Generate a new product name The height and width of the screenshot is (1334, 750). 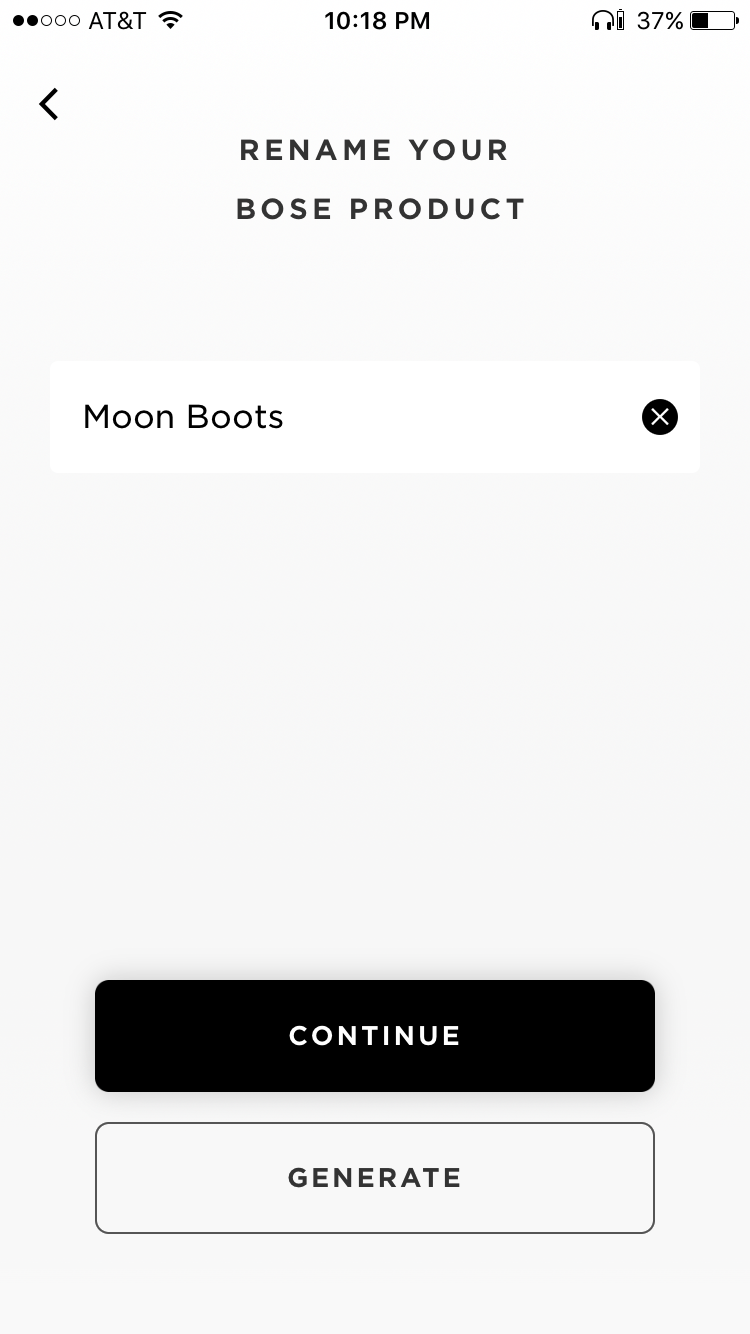(x=375, y=1178)
